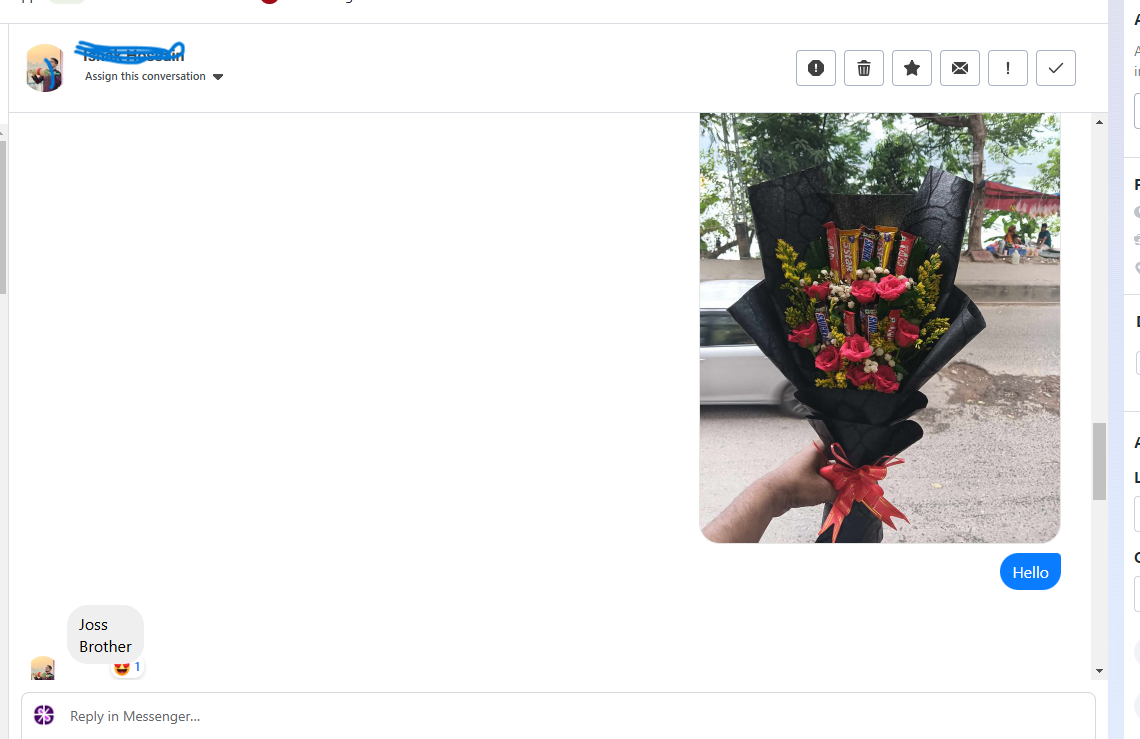Tap the down arrow of chat scrollbar
Viewport: 1140px width, 739px height.
1100,671
